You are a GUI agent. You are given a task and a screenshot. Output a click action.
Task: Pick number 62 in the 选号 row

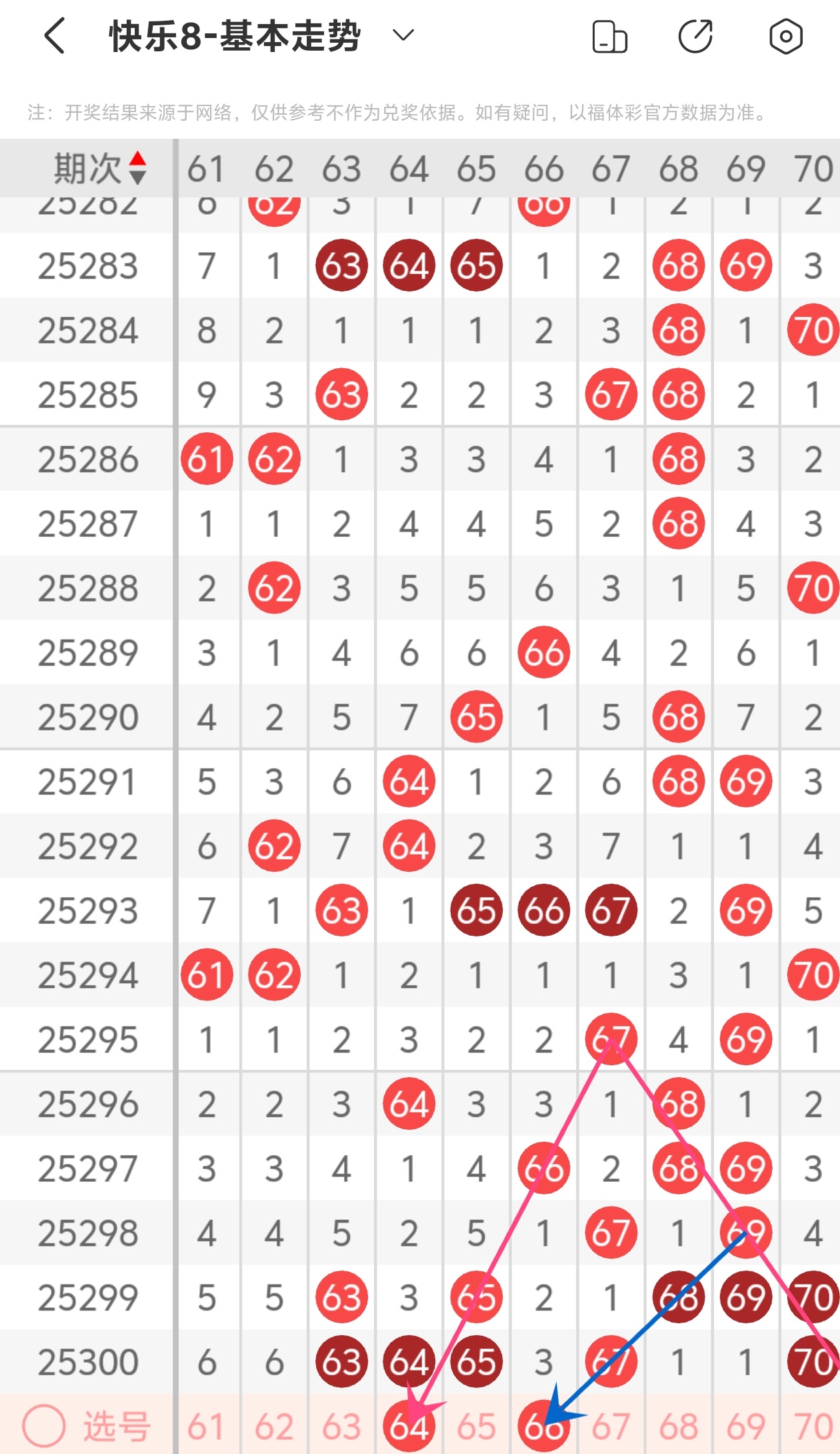pos(274,1427)
